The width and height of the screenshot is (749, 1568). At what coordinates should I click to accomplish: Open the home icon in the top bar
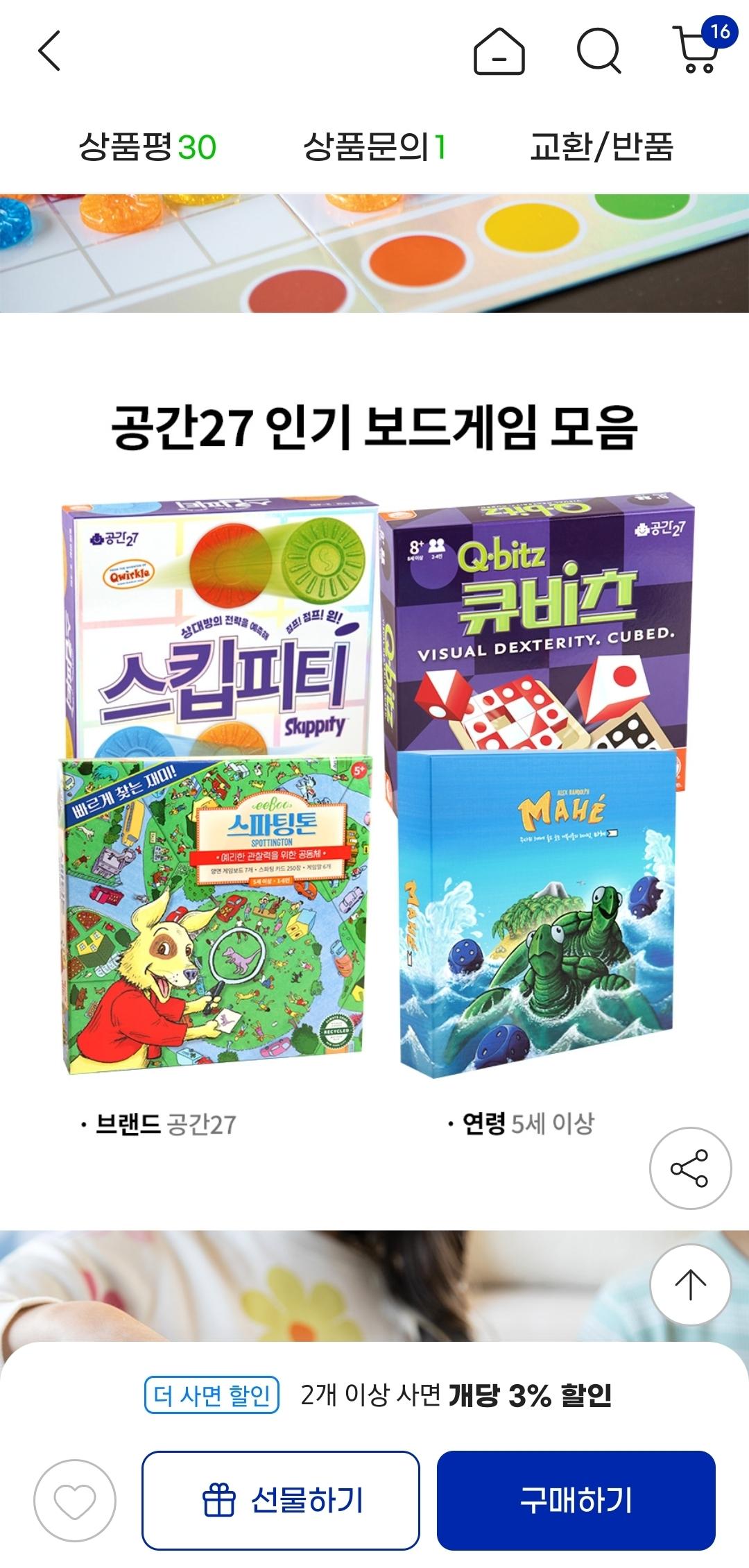click(499, 51)
